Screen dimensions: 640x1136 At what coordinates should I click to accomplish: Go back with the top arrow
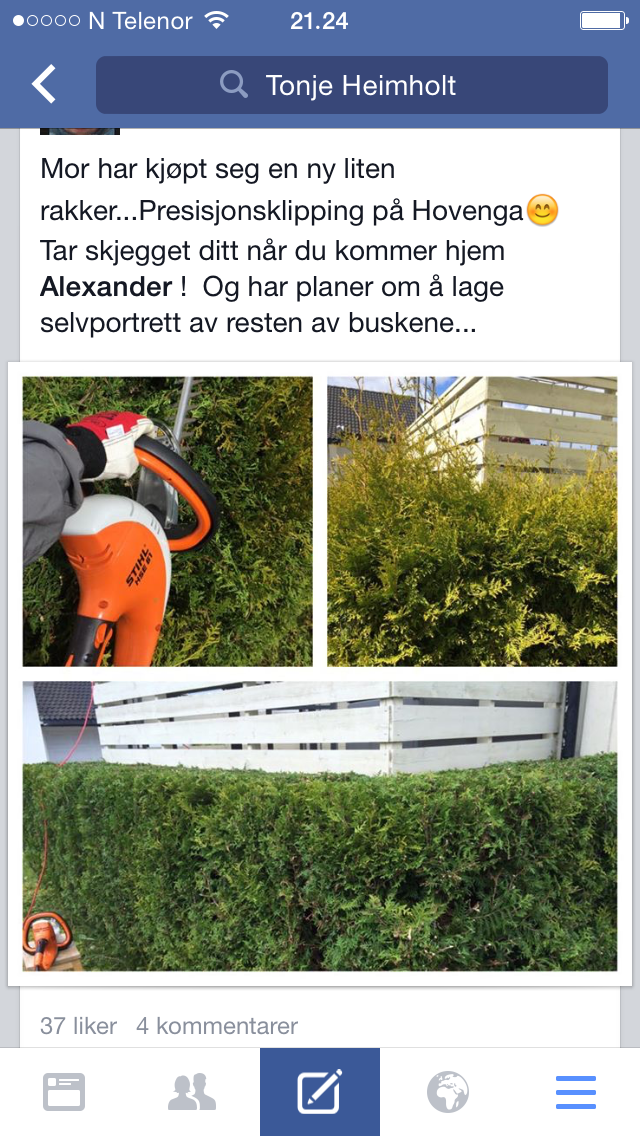click(44, 85)
